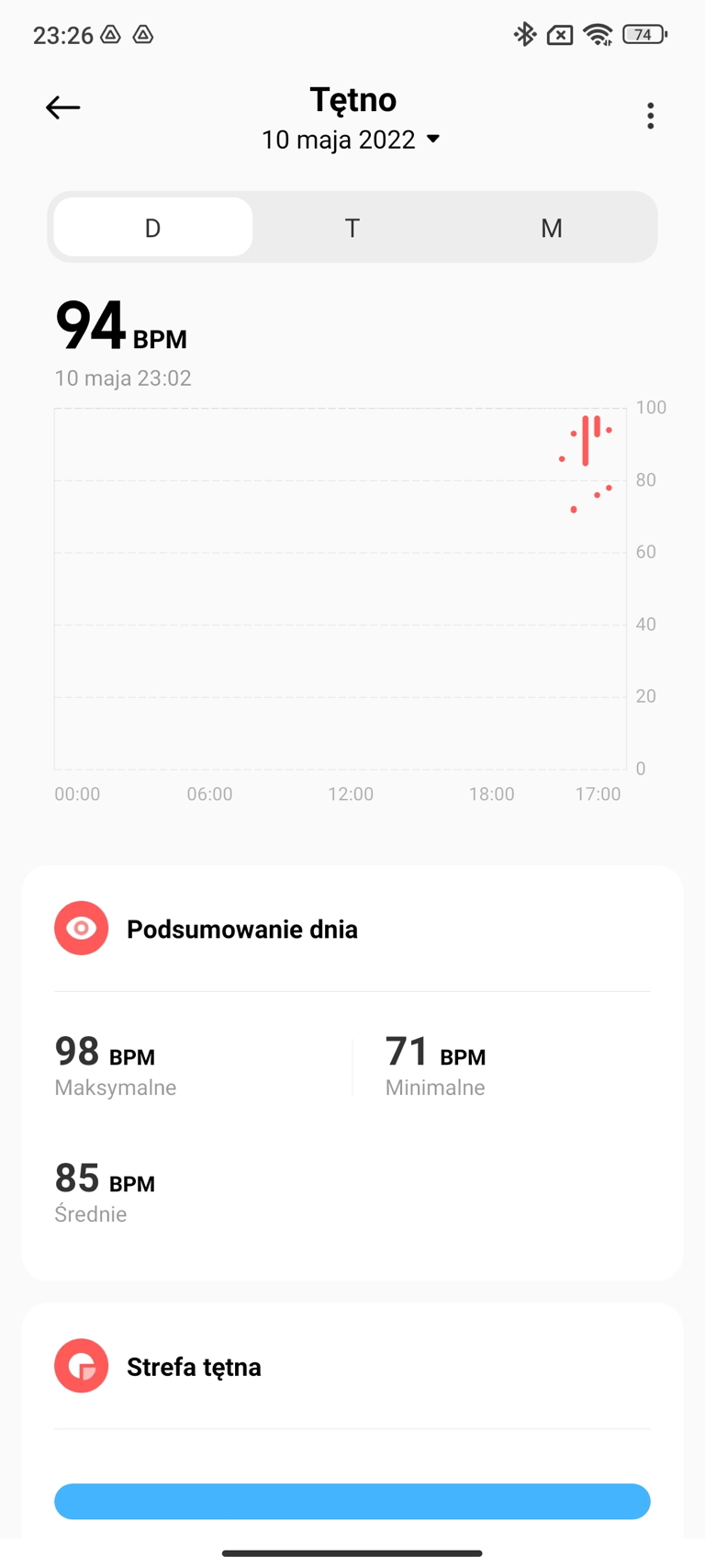Select the D day view tab
Screen dimensions: 705x1568
click(153, 227)
